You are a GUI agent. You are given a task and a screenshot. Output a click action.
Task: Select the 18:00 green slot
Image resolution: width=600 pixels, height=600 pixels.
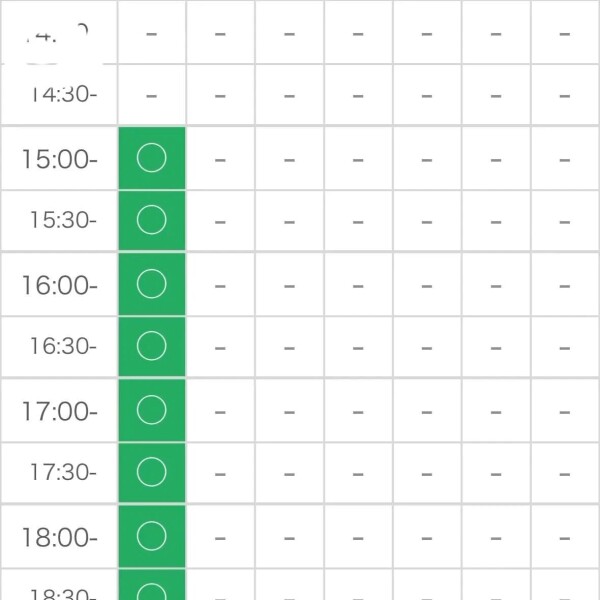tap(151, 536)
